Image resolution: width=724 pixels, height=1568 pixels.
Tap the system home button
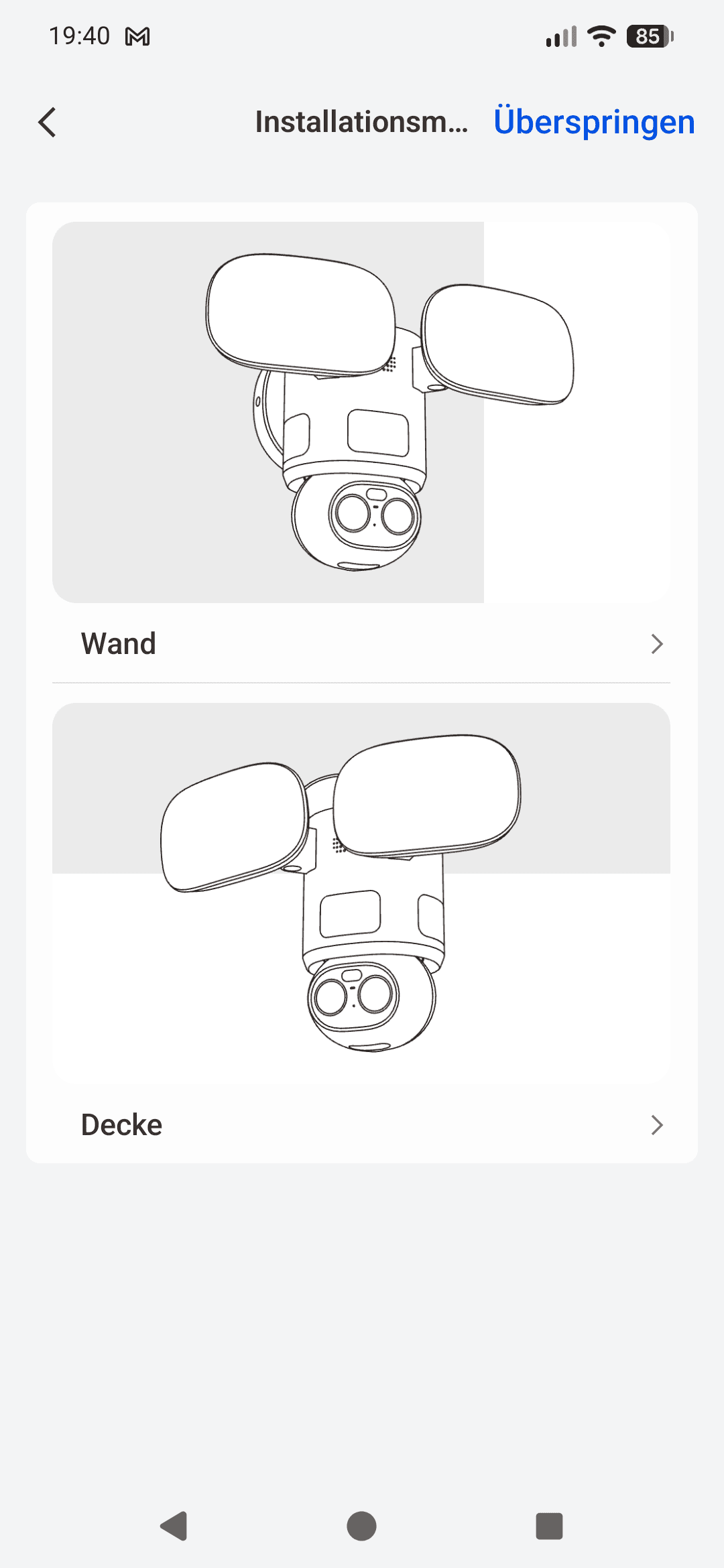pyautogui.click(x=361, y=1526)
